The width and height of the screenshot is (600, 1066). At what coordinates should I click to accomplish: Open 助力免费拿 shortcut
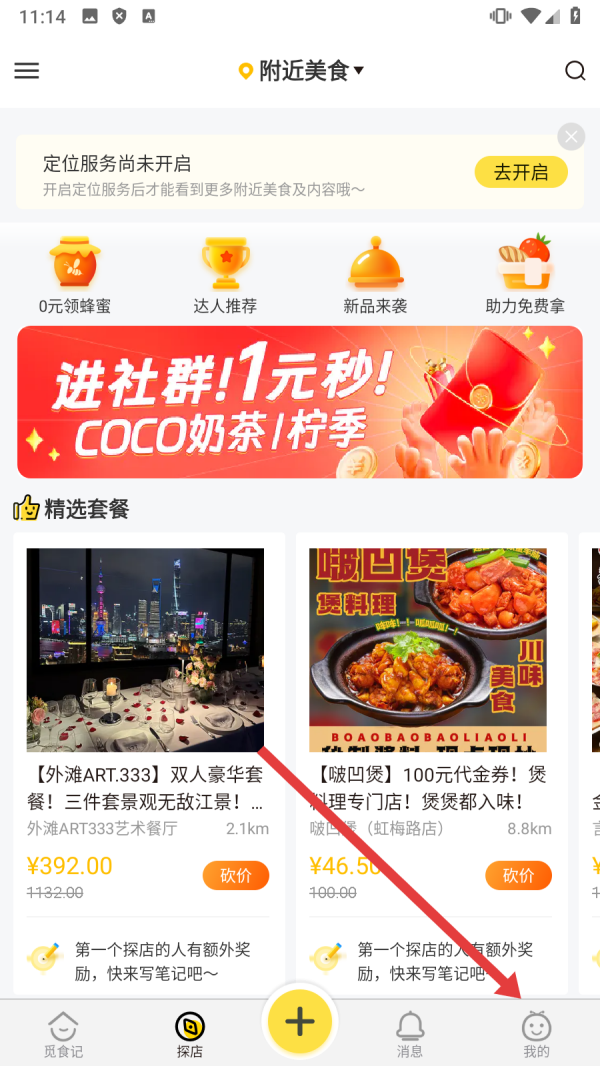525,275
